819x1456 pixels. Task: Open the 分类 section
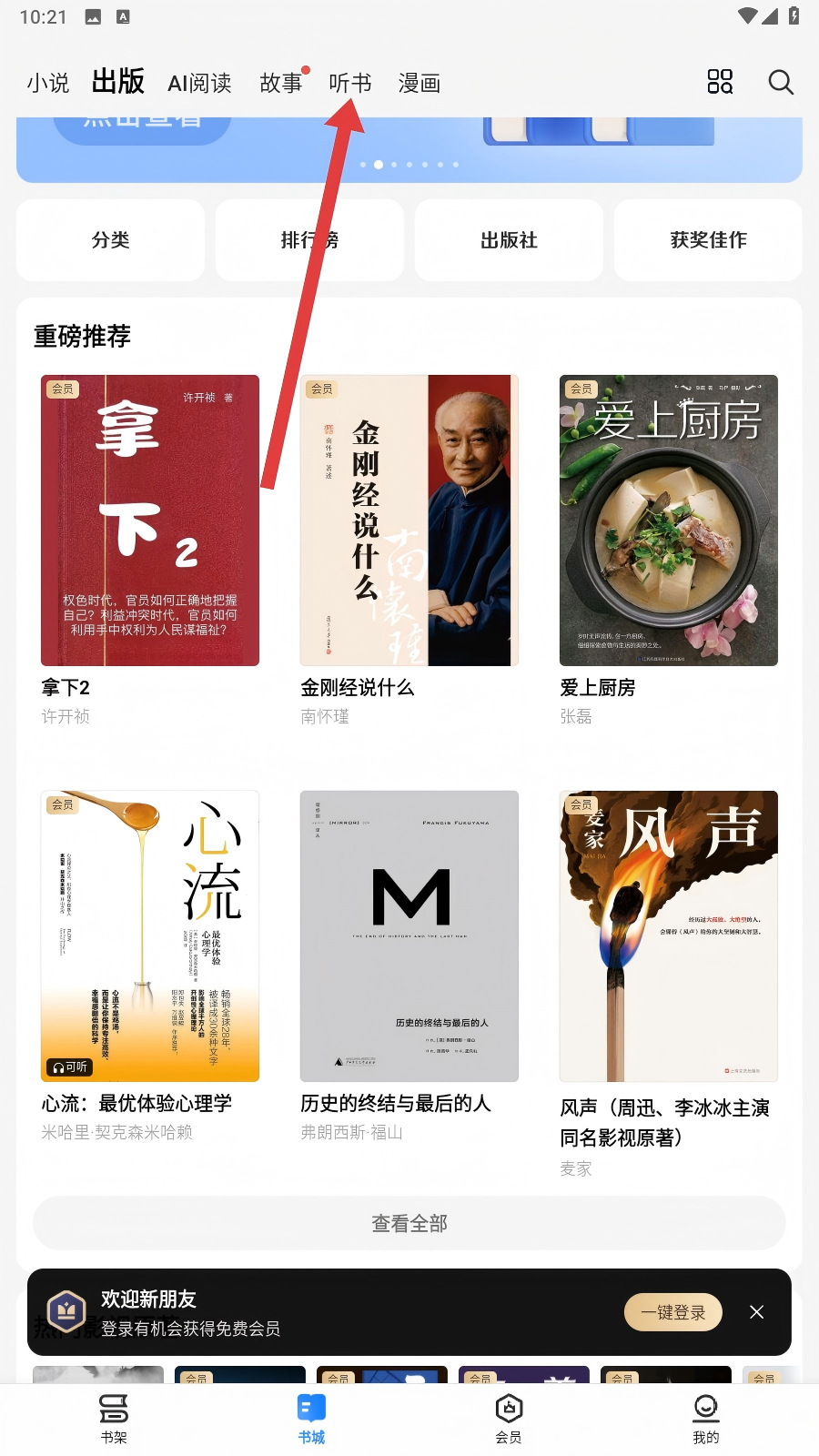coord(110,240)
